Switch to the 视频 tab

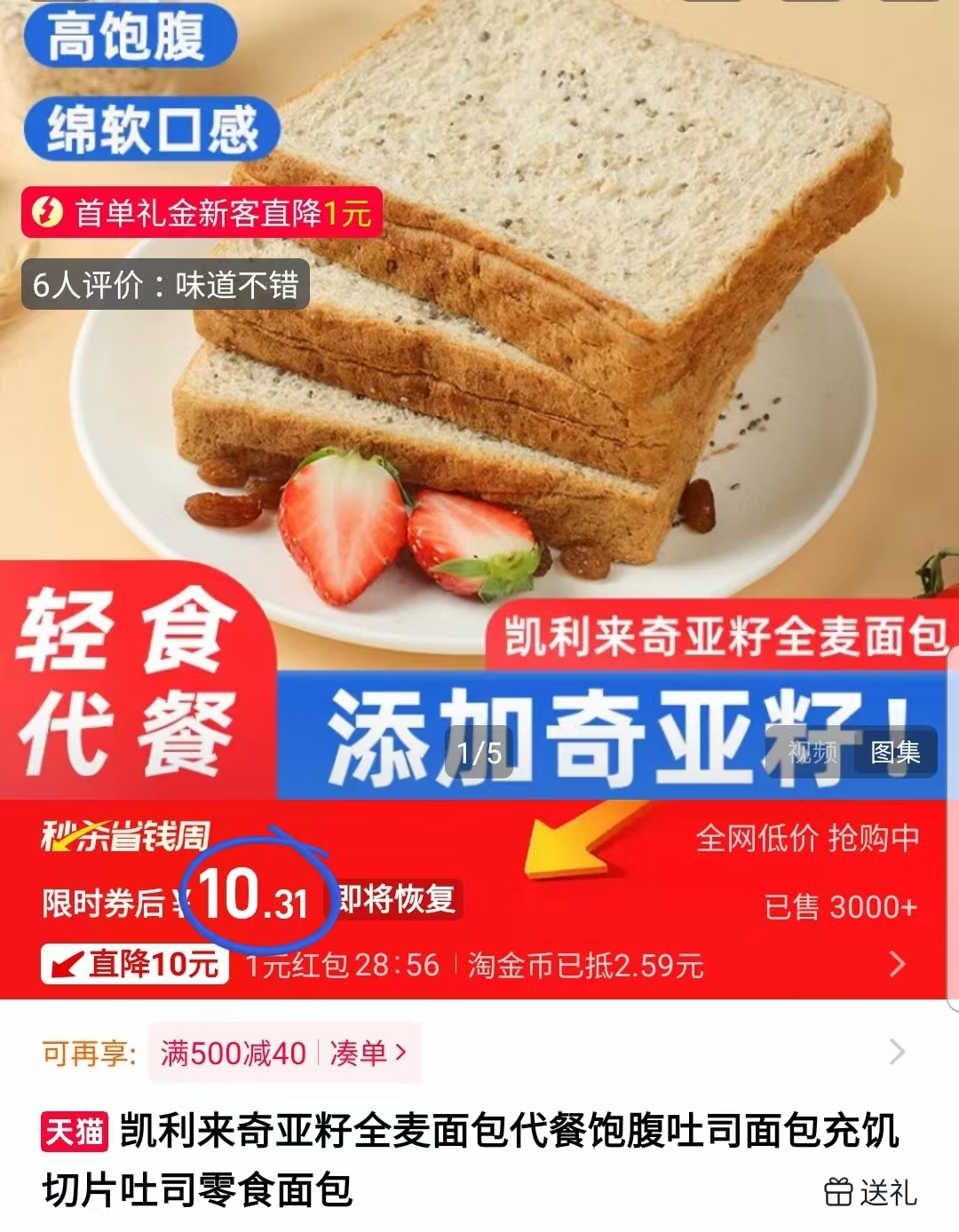(811, 751)
